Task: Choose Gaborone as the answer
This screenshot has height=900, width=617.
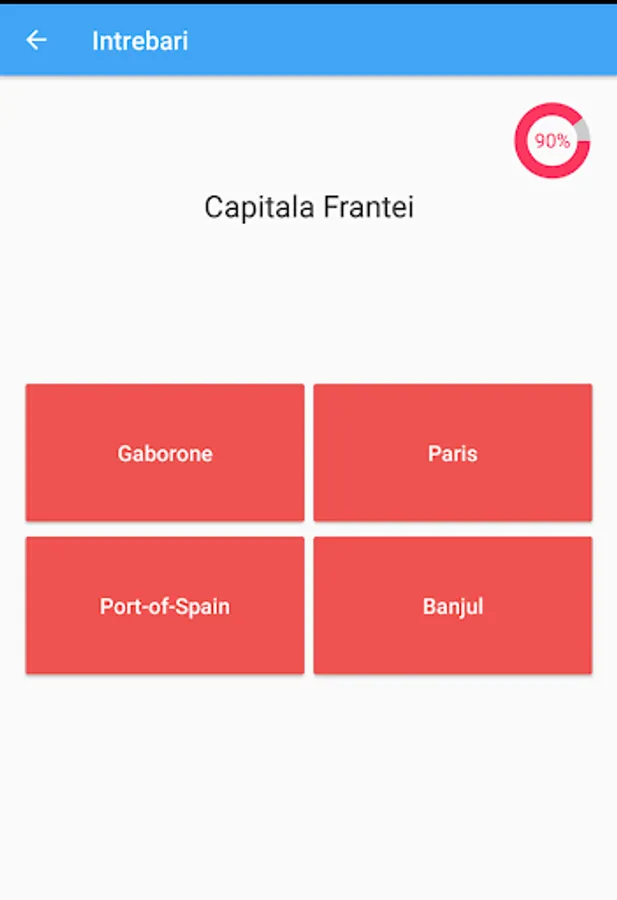Action: click(165, 453)
